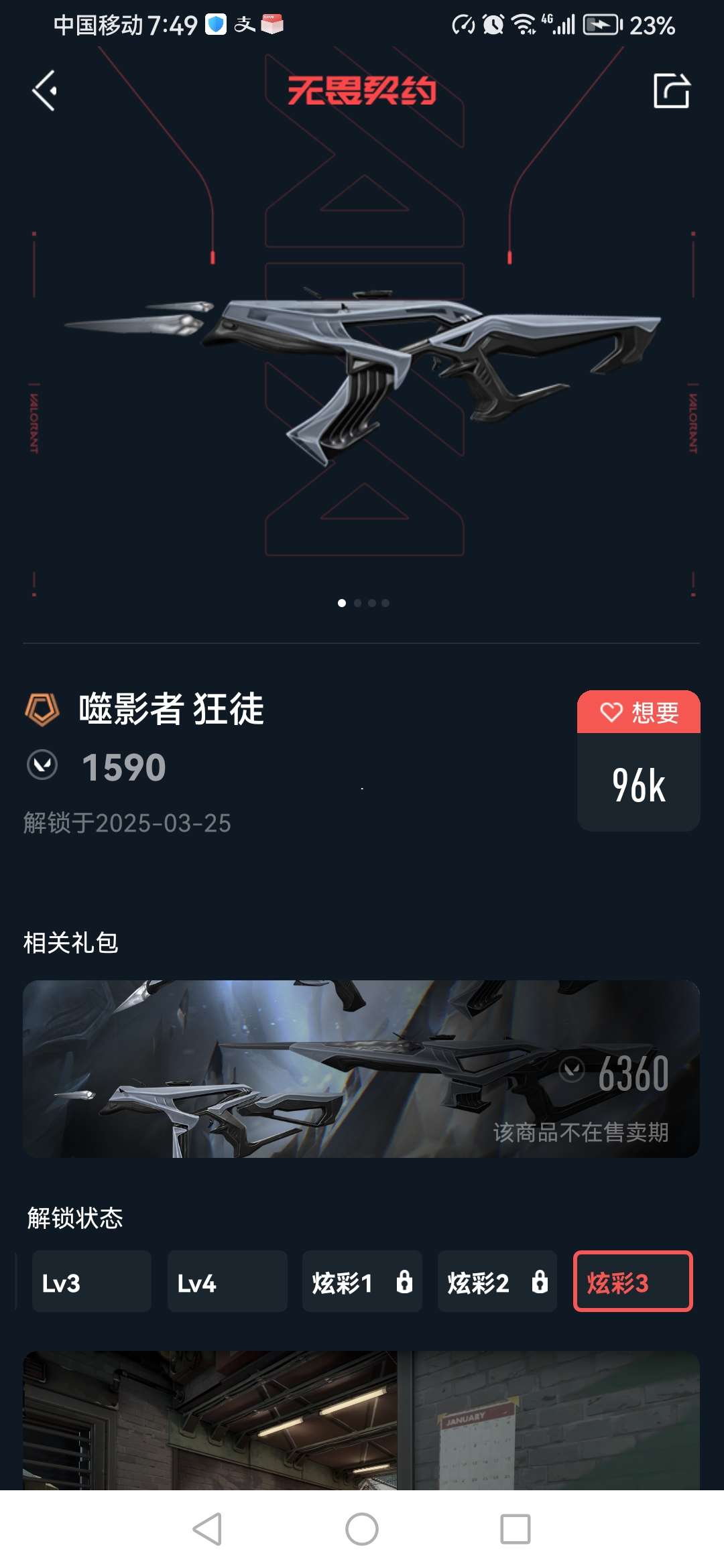Open the skin preview video thumbnail
Viewport: 724px width, 1568px height.
361,1421
